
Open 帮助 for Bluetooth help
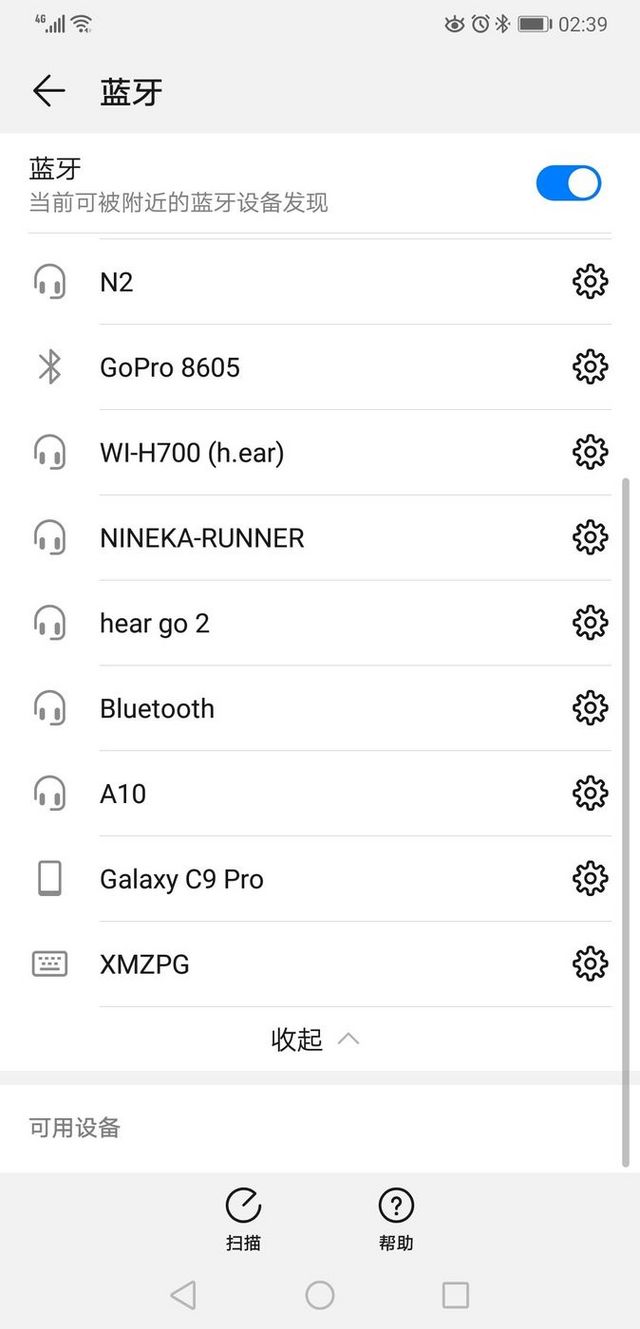396,1218
